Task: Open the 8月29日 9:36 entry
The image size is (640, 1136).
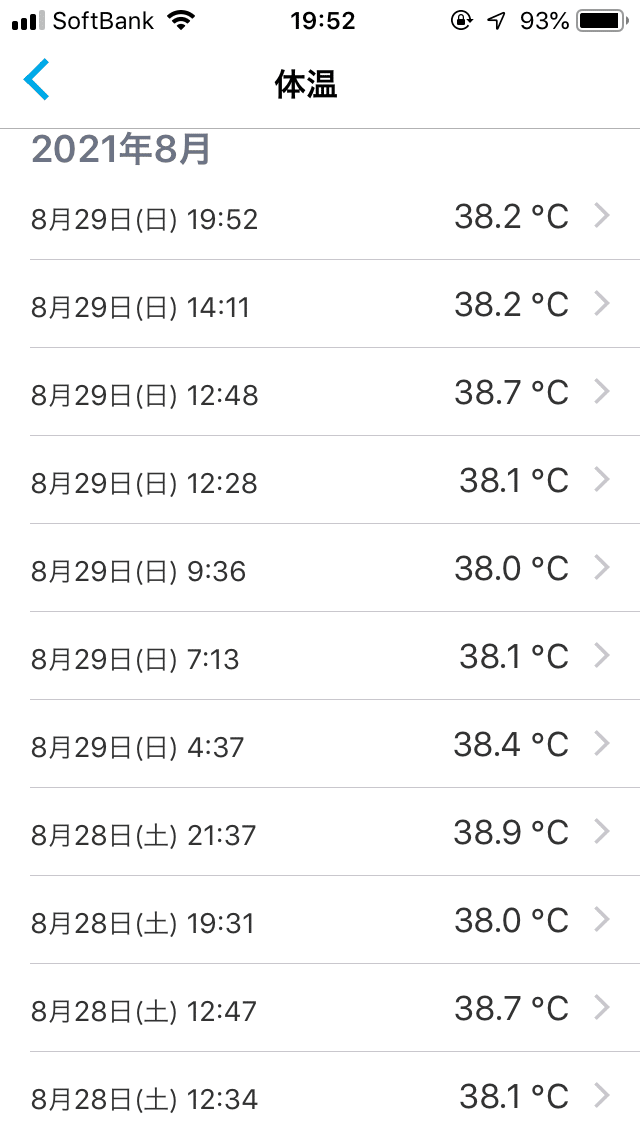Action: 320,568
